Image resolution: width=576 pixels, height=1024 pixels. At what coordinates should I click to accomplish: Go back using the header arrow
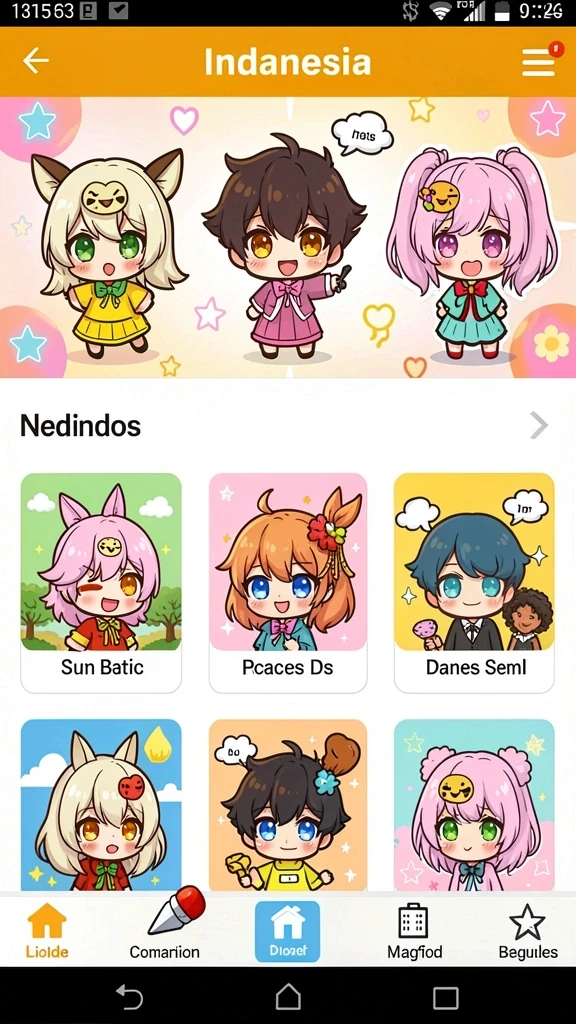coord(36,61)
